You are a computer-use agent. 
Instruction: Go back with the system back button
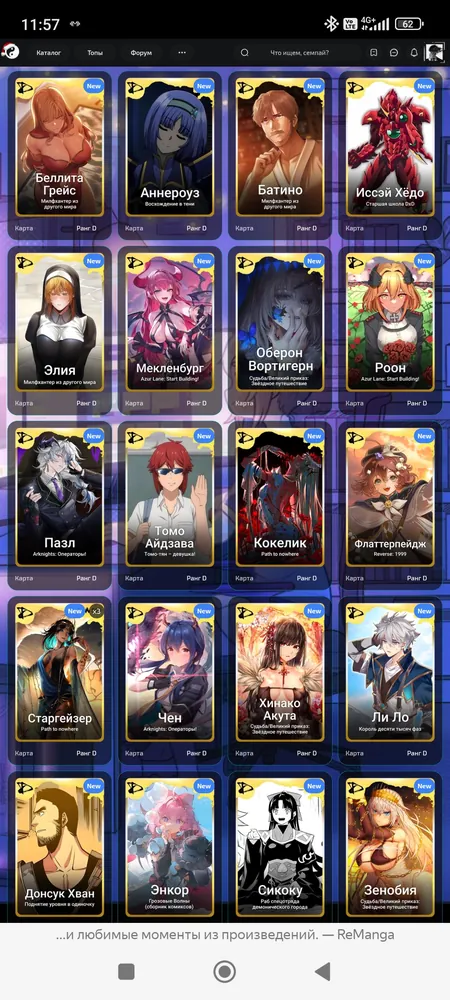click(x=323, y=971)
